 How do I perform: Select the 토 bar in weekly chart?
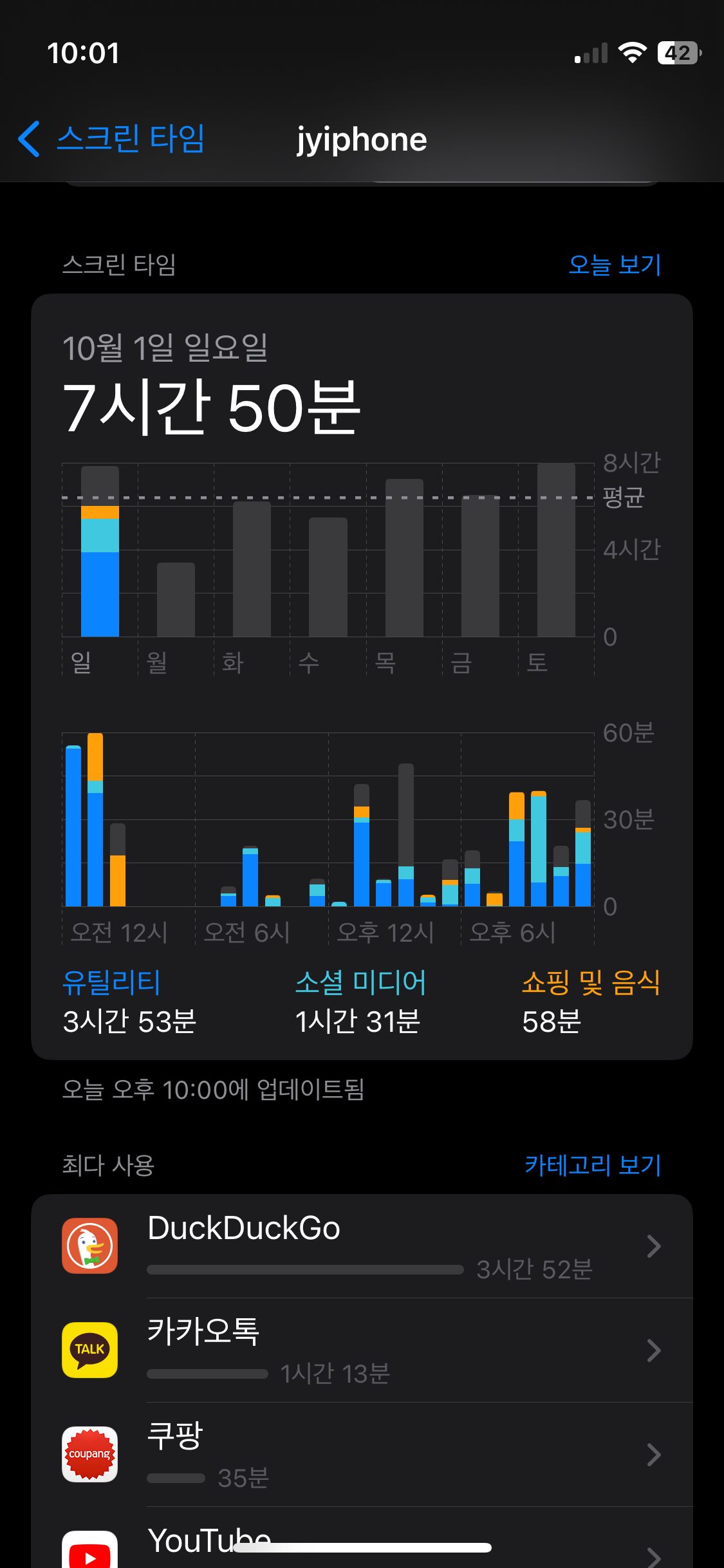[556, 550]
